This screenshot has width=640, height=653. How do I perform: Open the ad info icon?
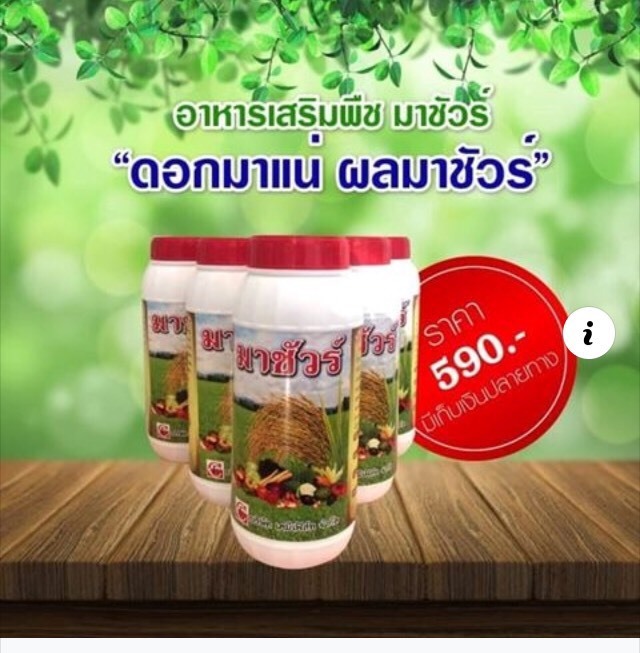590,335
